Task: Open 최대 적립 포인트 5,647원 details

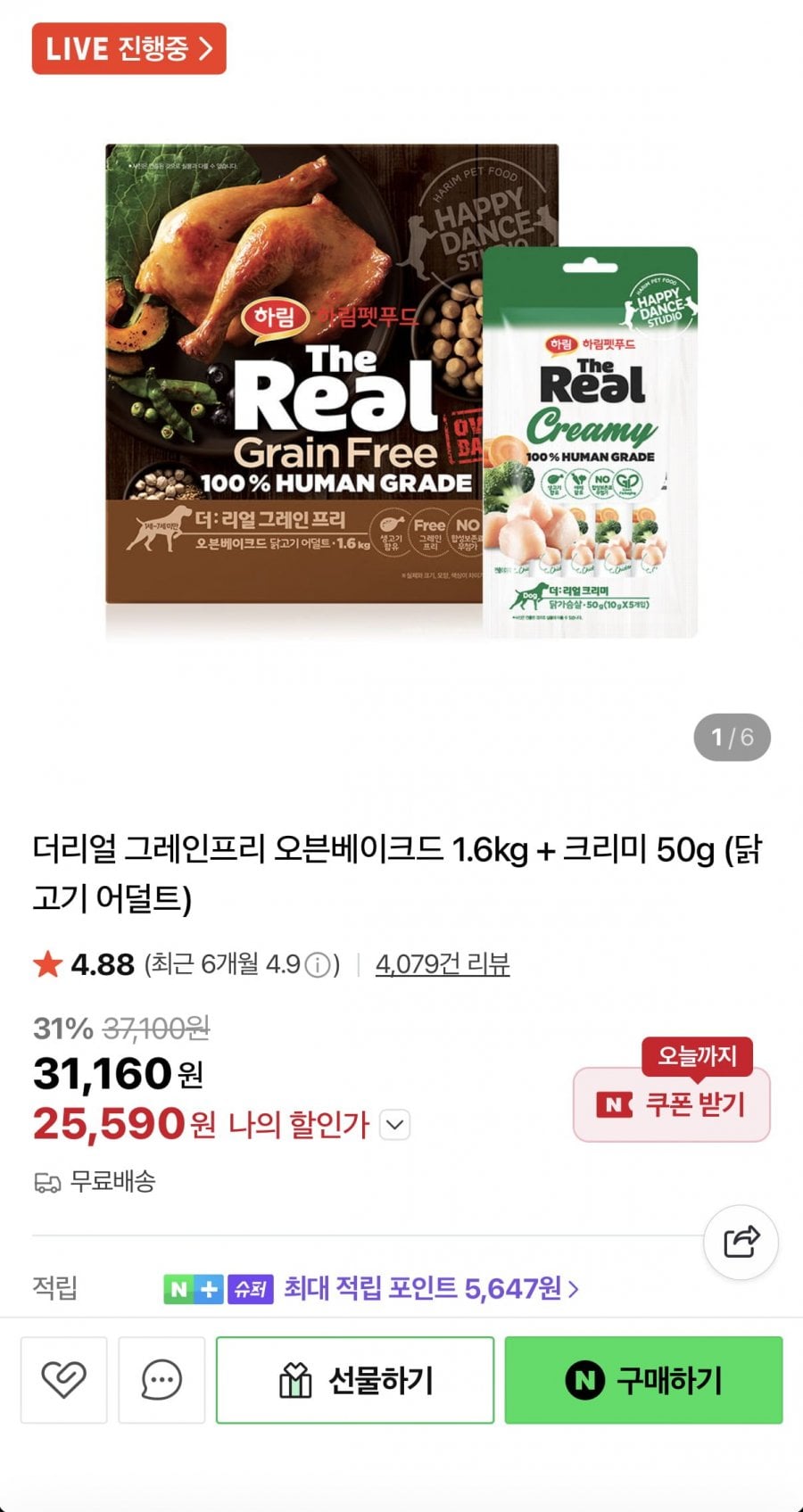Action: (x=431, y=1288)
